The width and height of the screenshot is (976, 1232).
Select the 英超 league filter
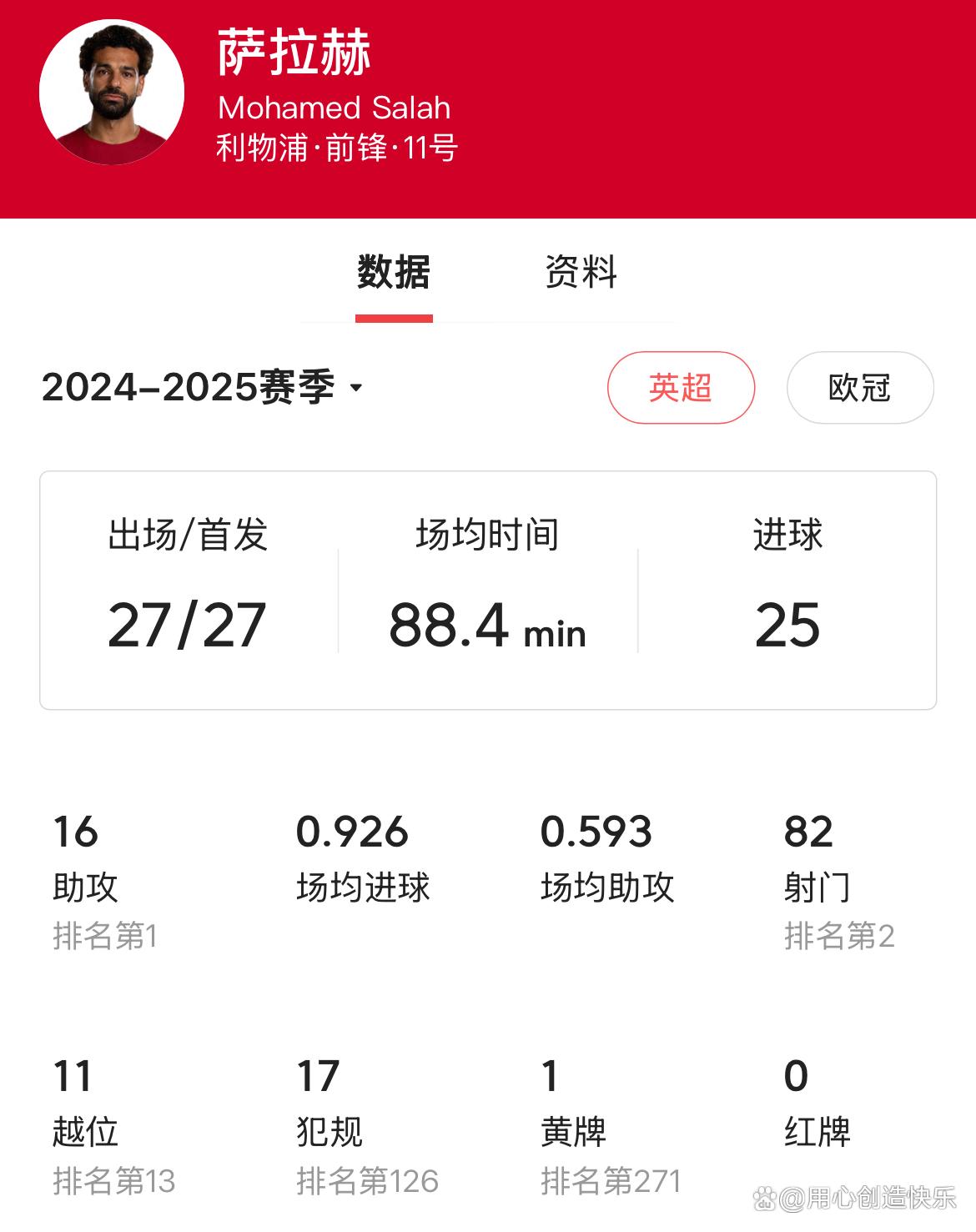point(682,387)
